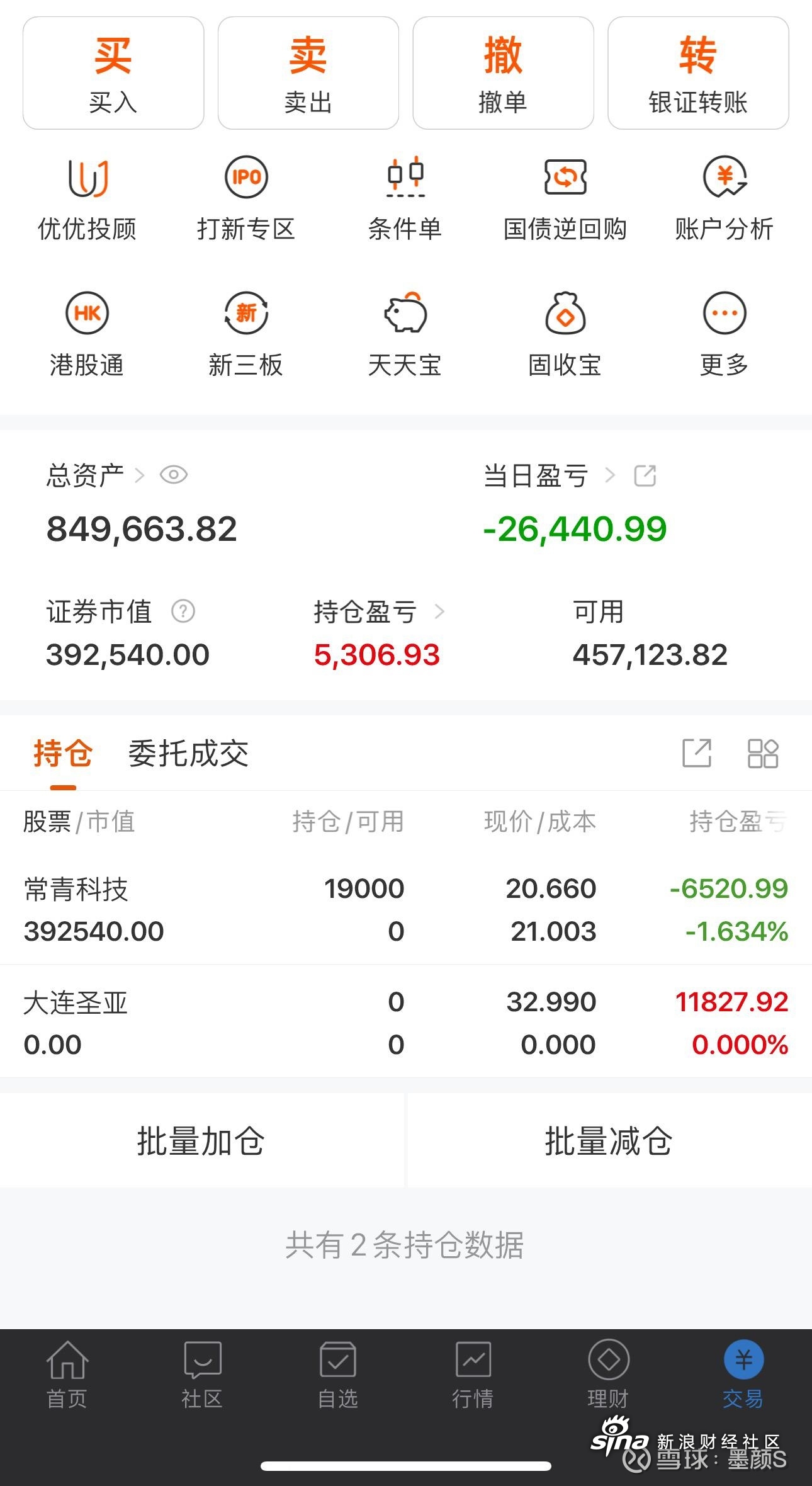The width and height of the screenshot is (812, 1486).
Task: Expand daily profit-loss details chevron
Action: point(608,477)
